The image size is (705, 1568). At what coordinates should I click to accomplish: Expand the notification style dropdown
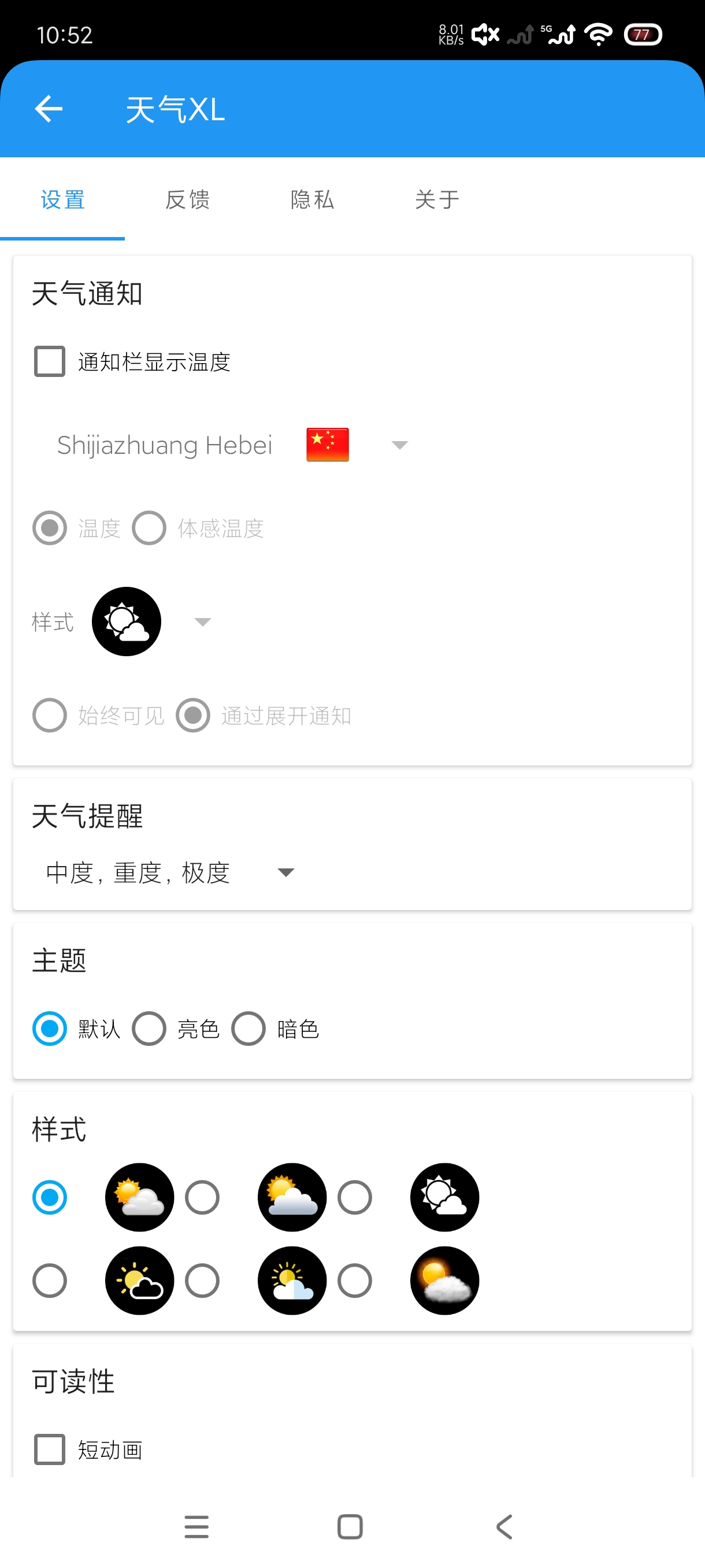coord(202,622)
